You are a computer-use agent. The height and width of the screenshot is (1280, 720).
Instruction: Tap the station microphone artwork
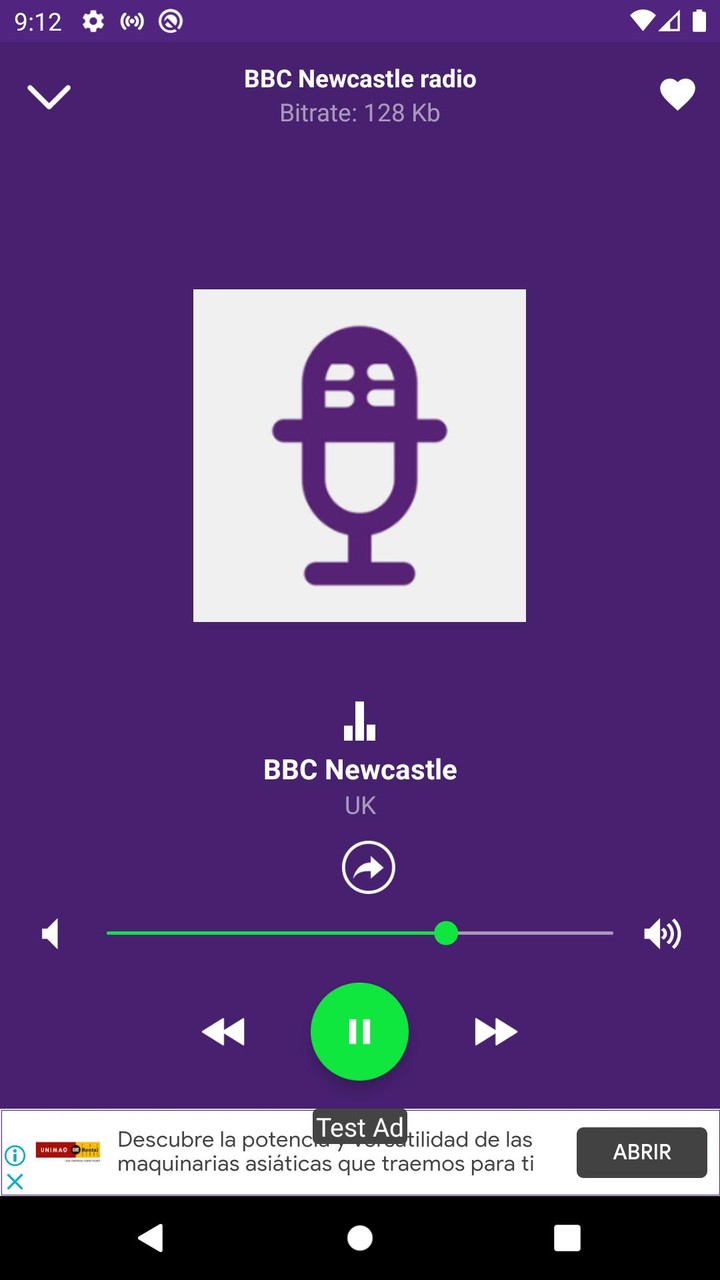pyautogui.click(x=359, y=454)
